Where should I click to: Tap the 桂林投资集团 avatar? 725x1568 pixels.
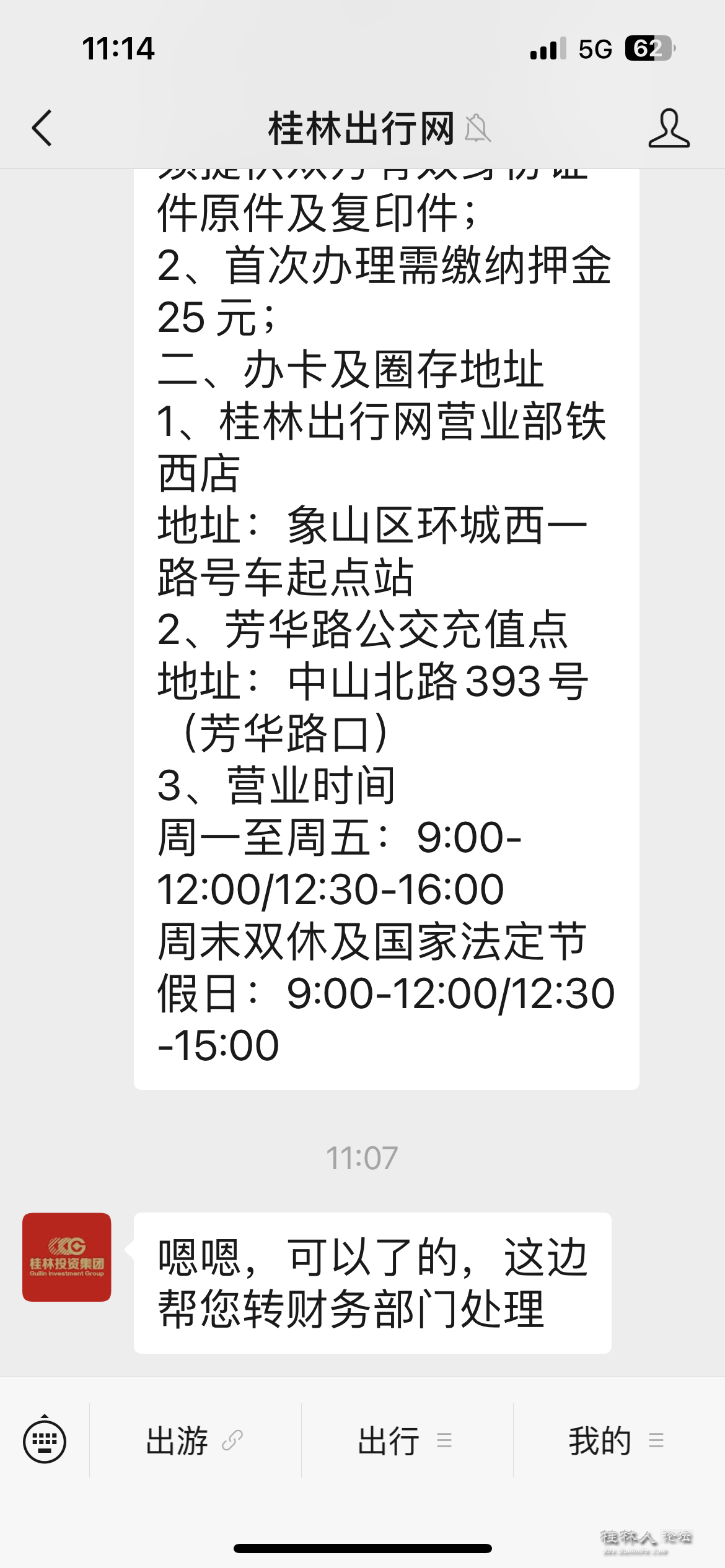click(x=67, y=1257)
